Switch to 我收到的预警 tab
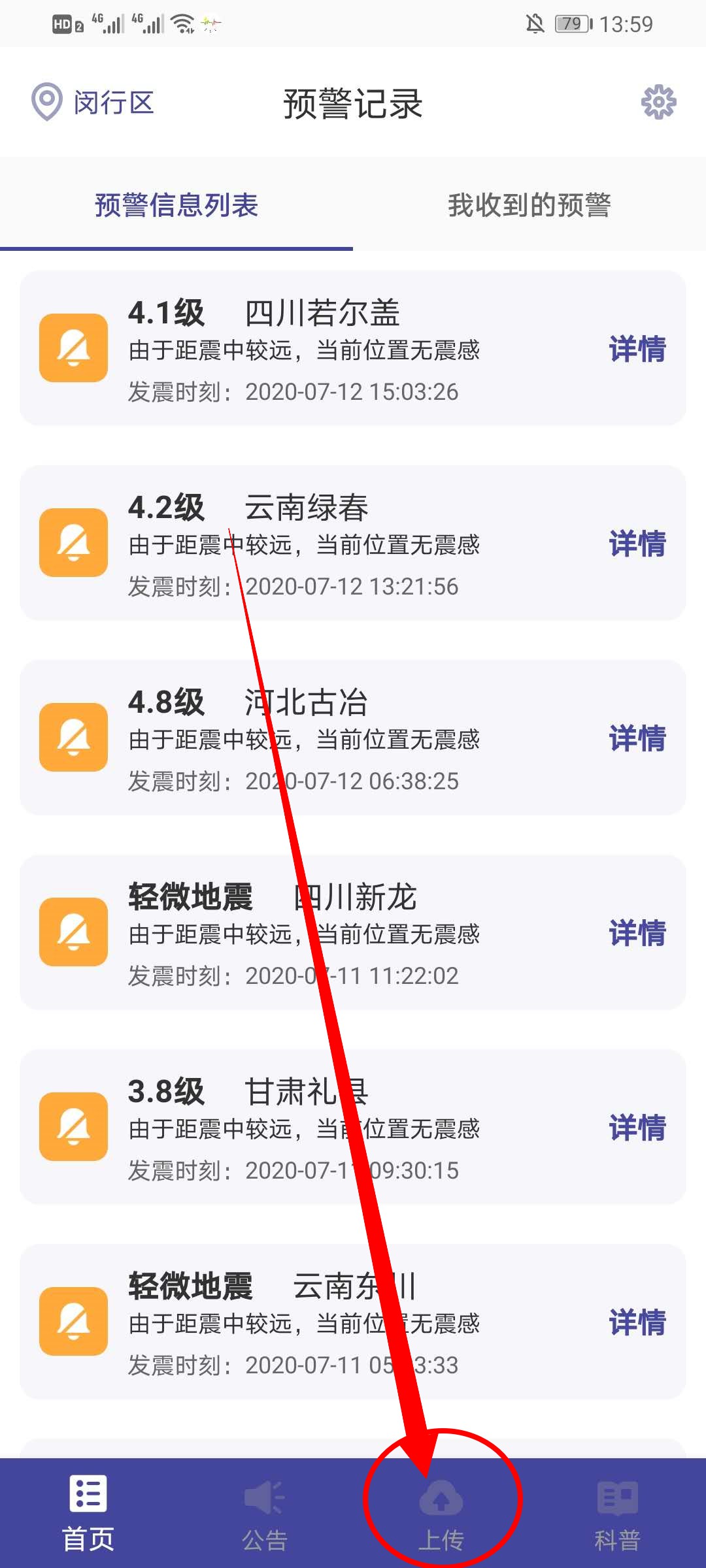706x1568 pixels. click(529, 205)
